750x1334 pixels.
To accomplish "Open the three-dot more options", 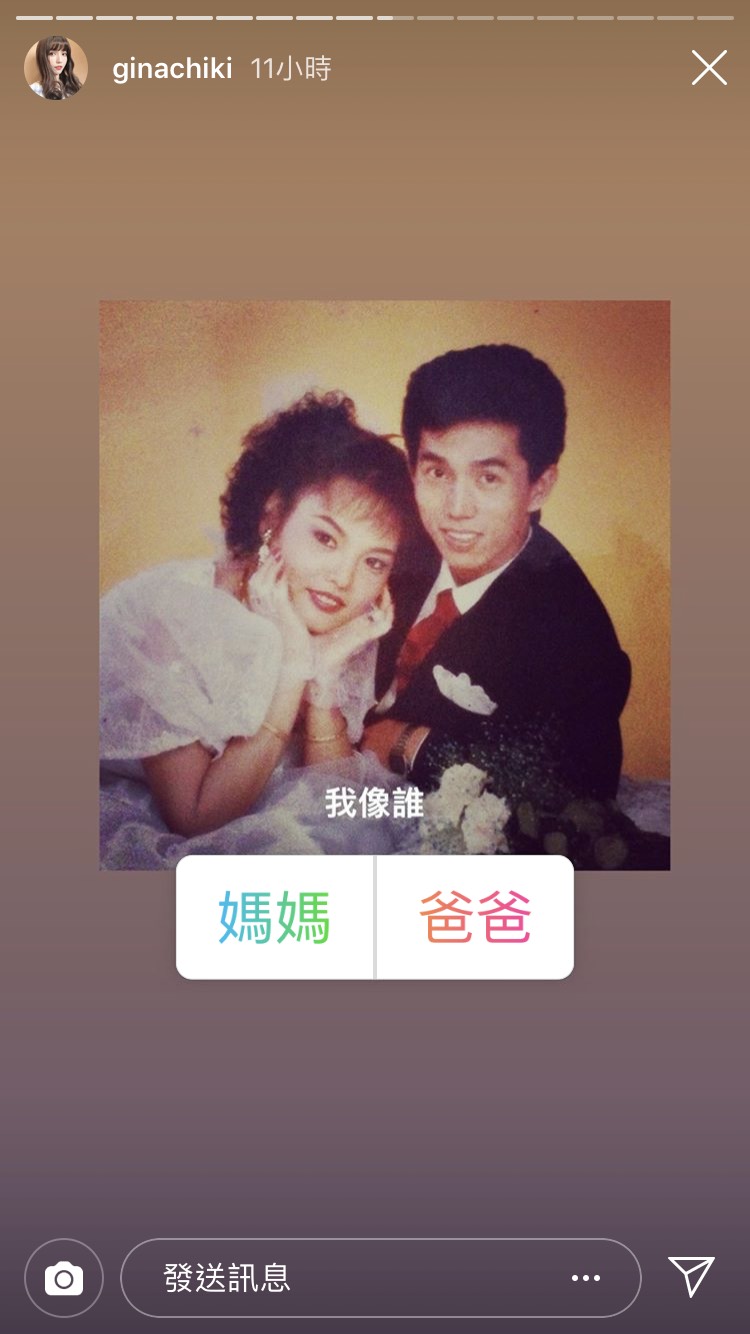I will coord(586,1278).
